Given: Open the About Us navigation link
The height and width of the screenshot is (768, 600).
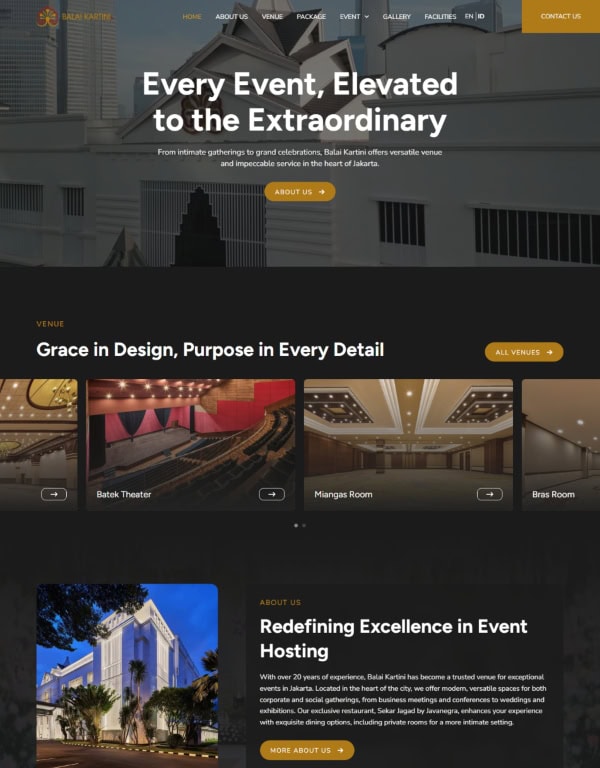Looking at the screenshot, I should point(231,17).
